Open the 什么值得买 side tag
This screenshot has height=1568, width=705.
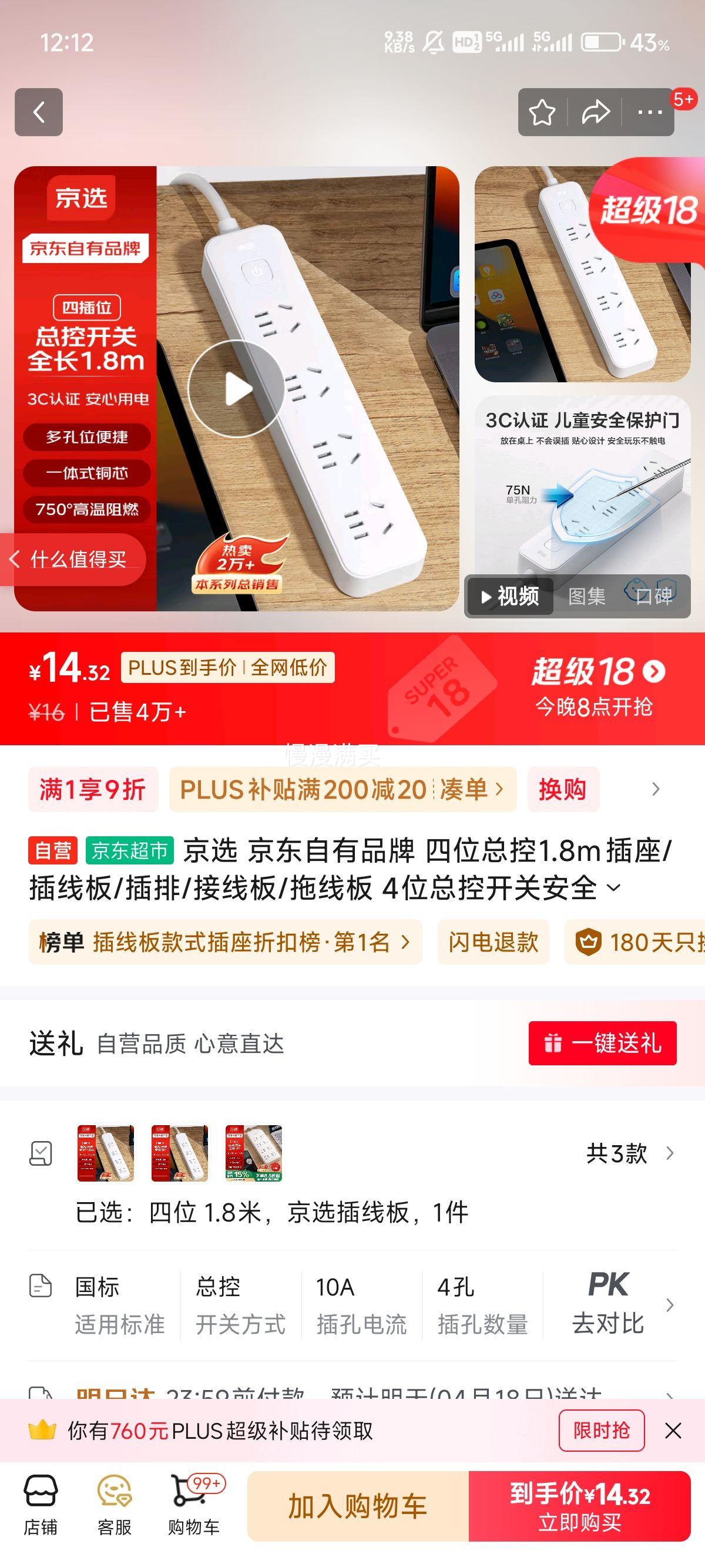(72, 560)
